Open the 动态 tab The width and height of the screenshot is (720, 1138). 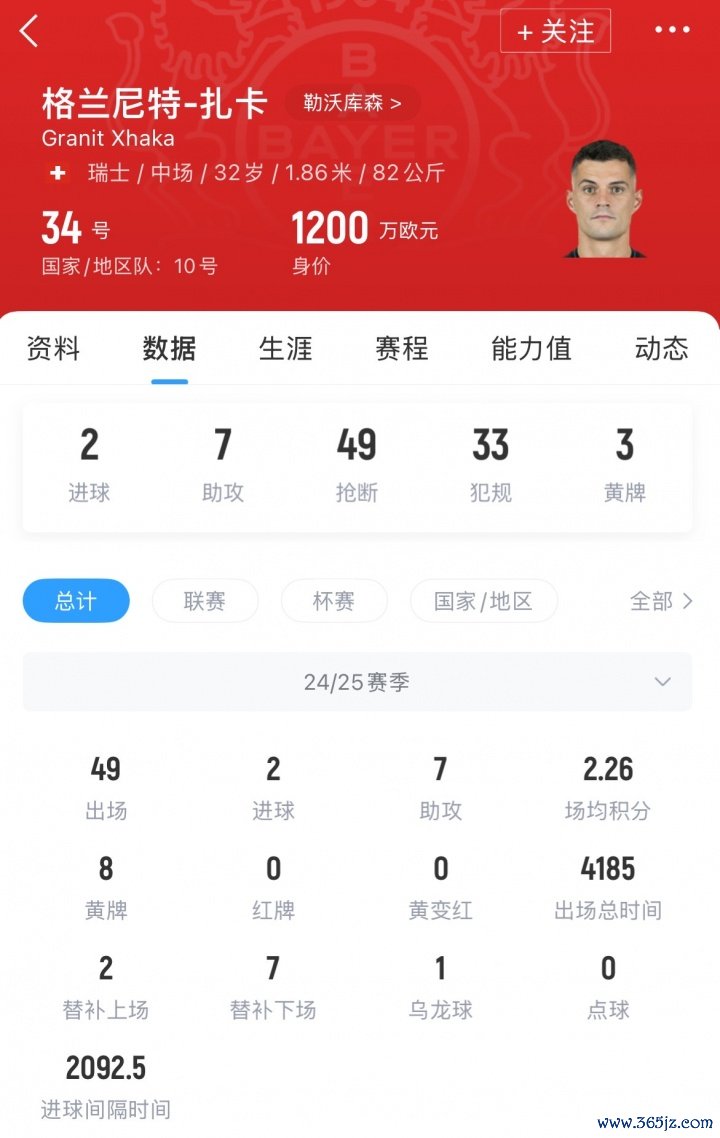661,348
